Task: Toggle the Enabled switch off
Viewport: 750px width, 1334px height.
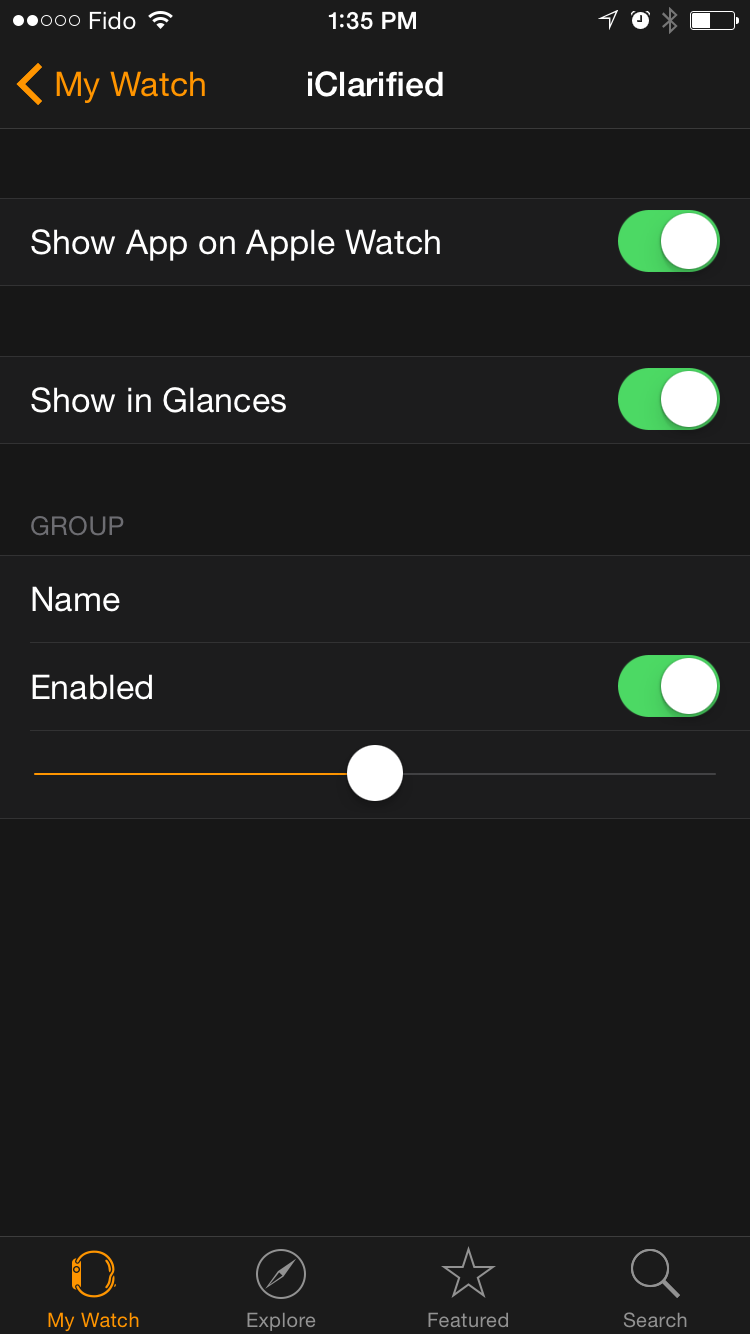Action: (x=668, y=687)
